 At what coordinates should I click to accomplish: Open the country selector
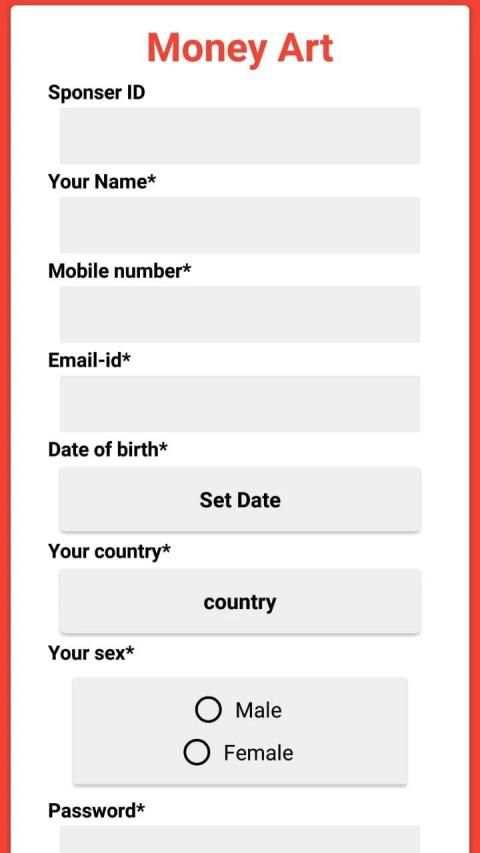(239, 601)
